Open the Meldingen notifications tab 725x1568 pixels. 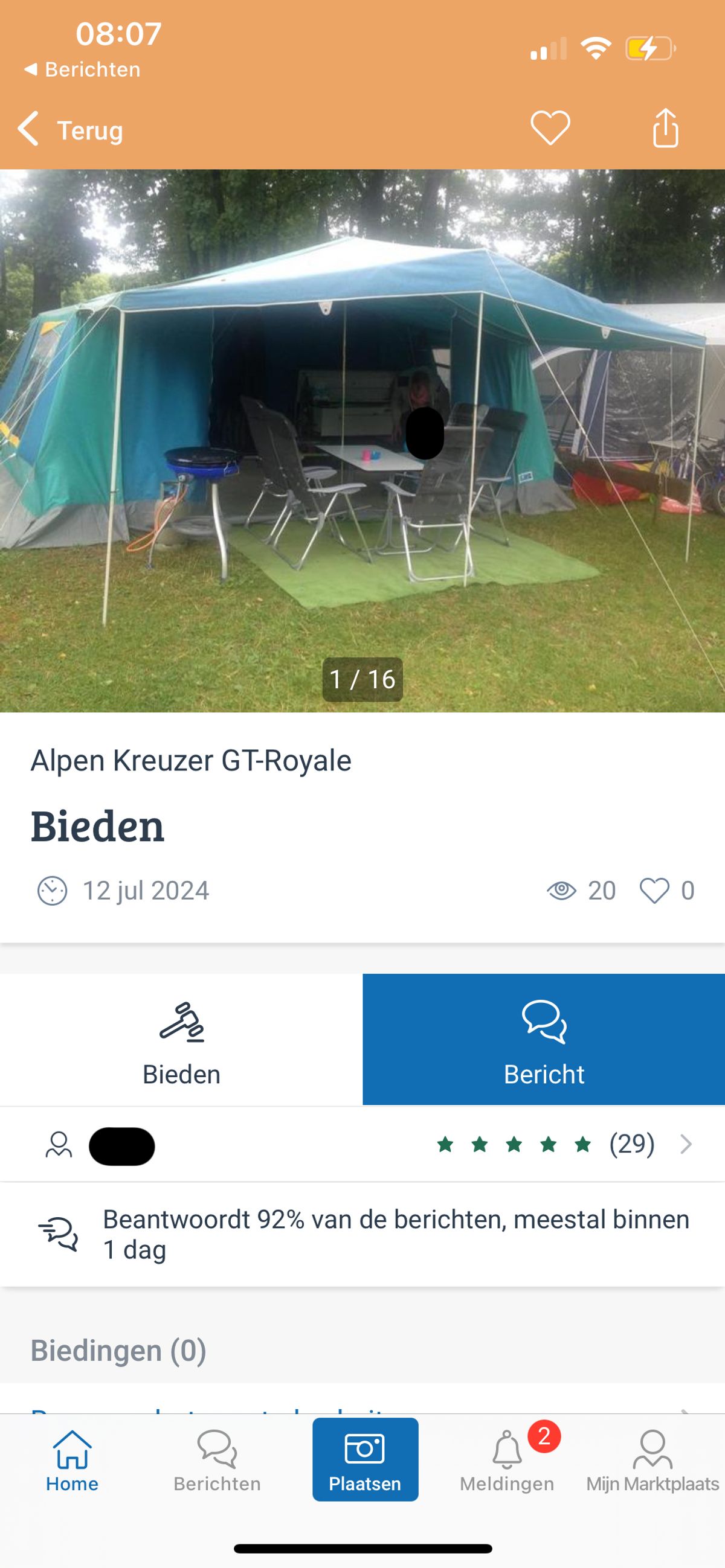[x=507, y=1461]
